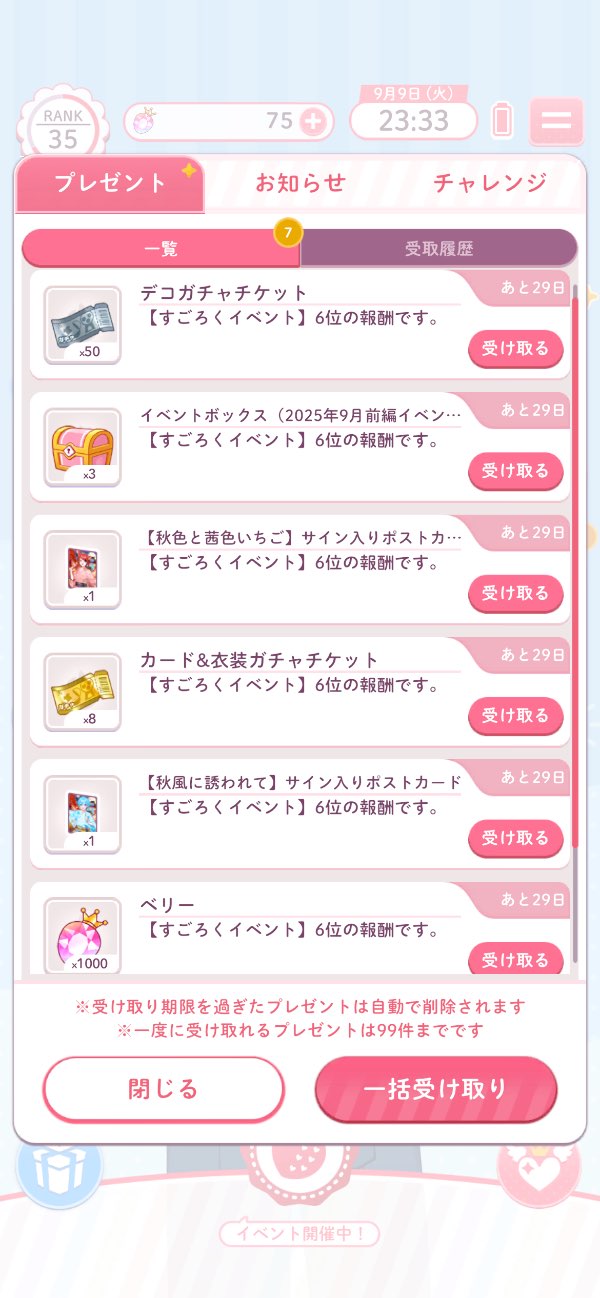Claim the デコガチャチケット reward
The width and height of the screenshot is (600, 1298).
(515, 349)
